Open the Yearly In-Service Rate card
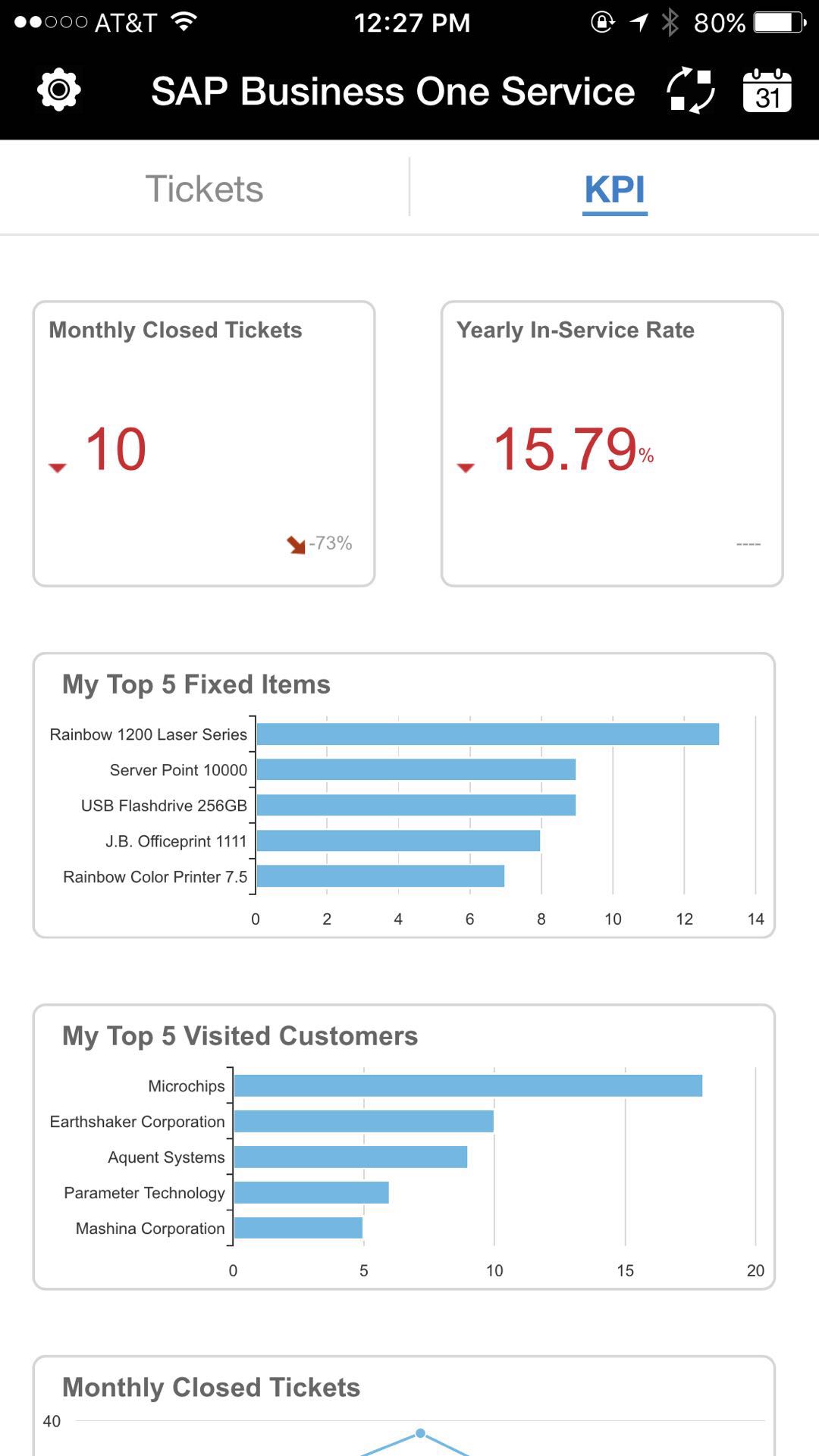The image size is (819, 1456). (x=611, y=443)
